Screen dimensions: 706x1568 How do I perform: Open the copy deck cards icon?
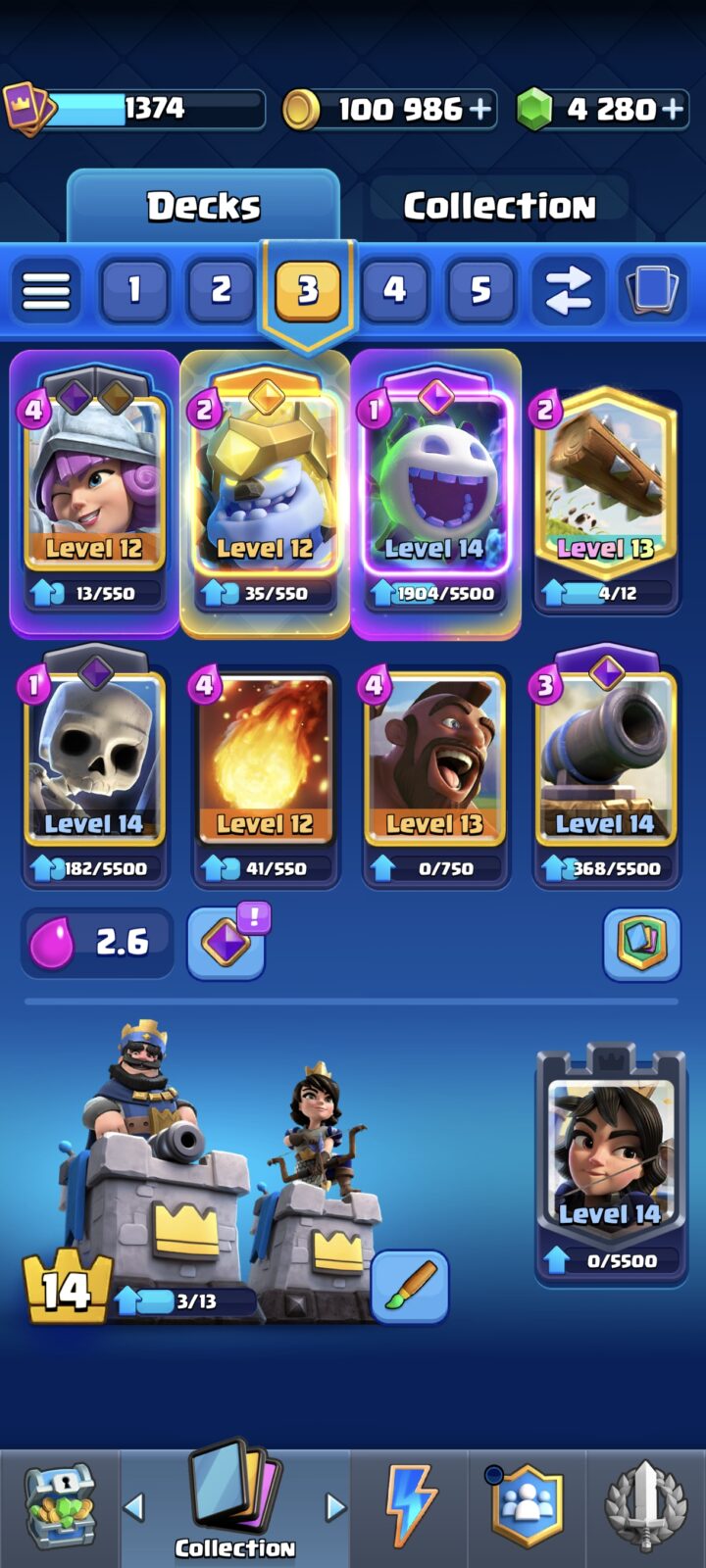tap(652, 290)
